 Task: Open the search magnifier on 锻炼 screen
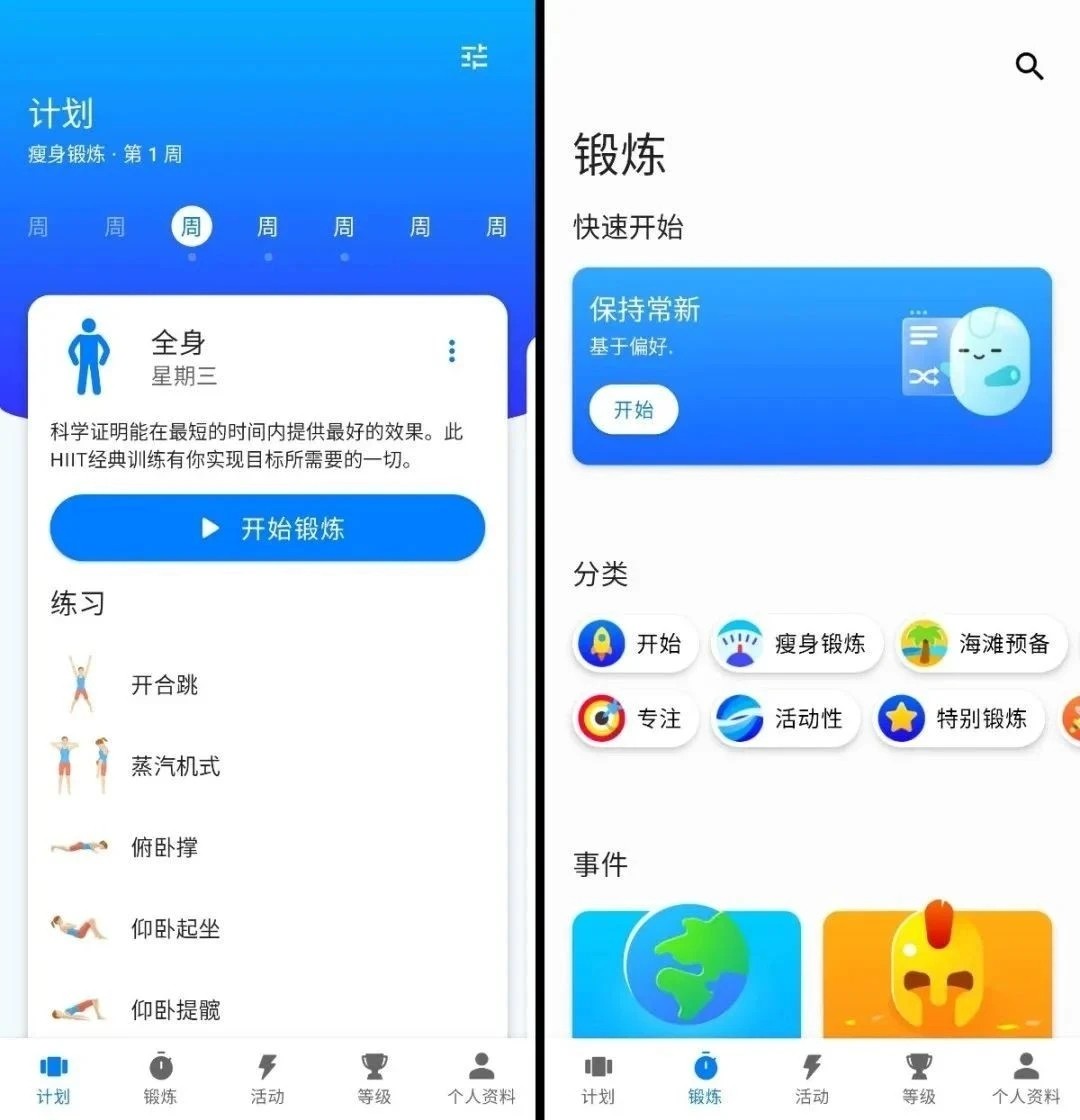1029,66
